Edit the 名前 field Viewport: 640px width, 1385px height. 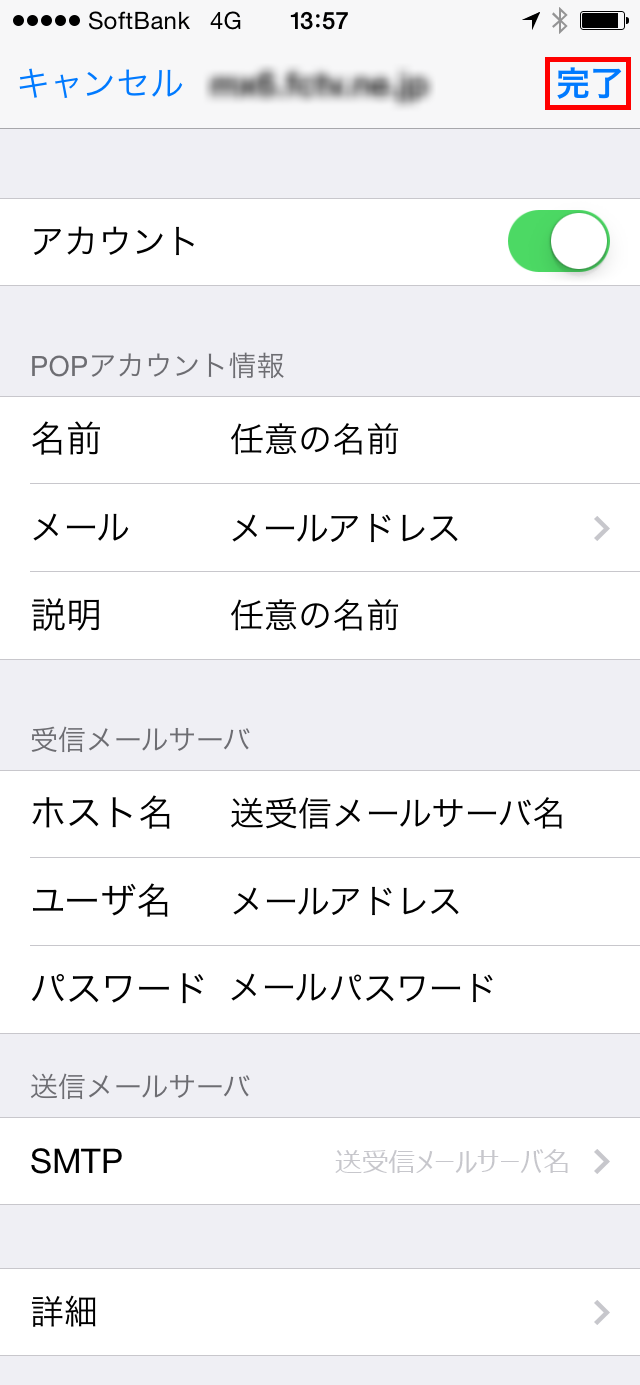click(320, 440)
